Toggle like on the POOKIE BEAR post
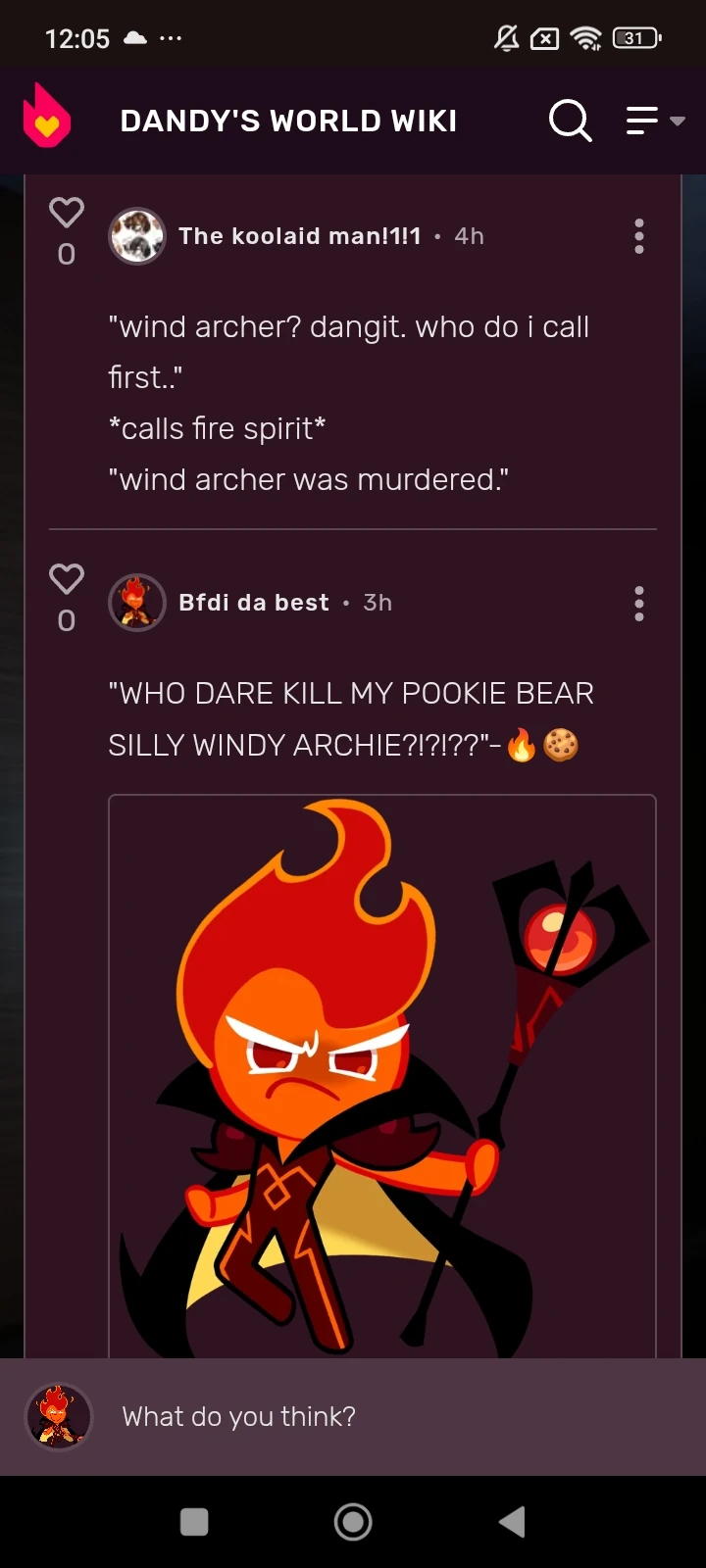 (66, 578)
